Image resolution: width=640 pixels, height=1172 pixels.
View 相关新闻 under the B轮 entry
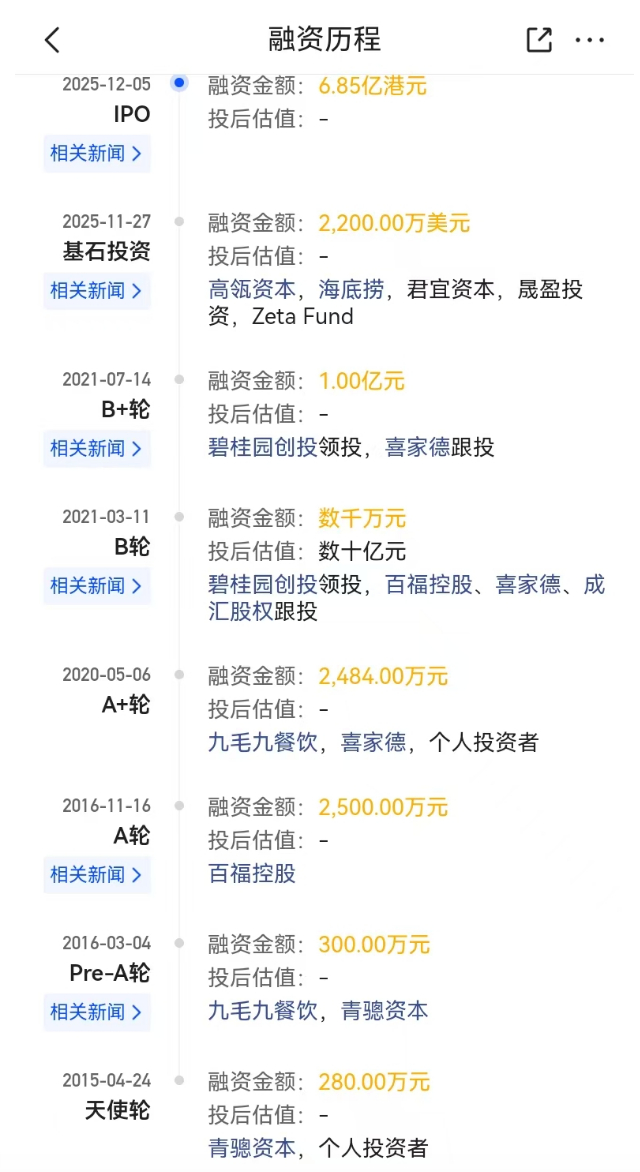tap(96, 585)
